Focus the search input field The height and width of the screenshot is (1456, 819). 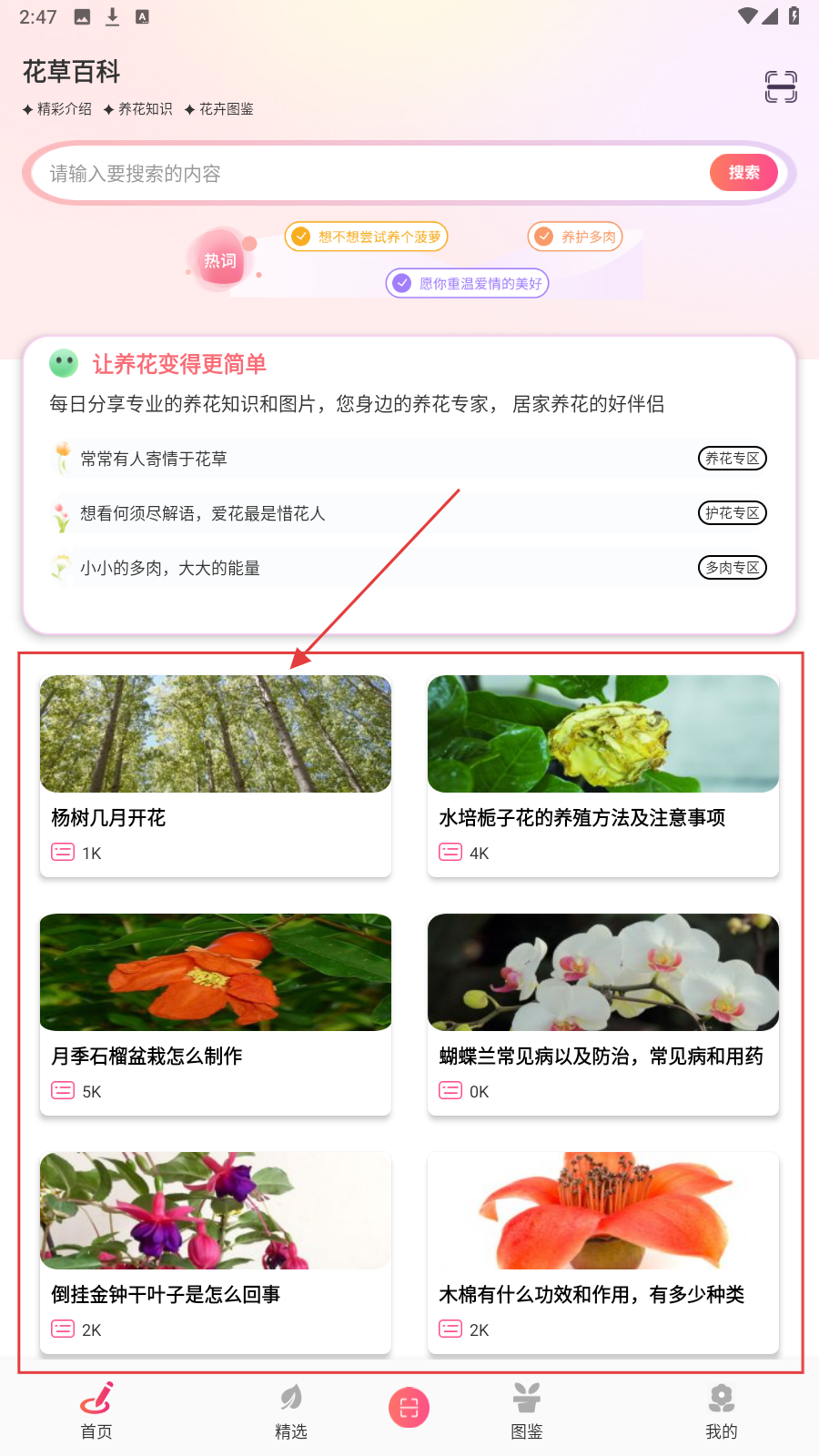point(364,174)
